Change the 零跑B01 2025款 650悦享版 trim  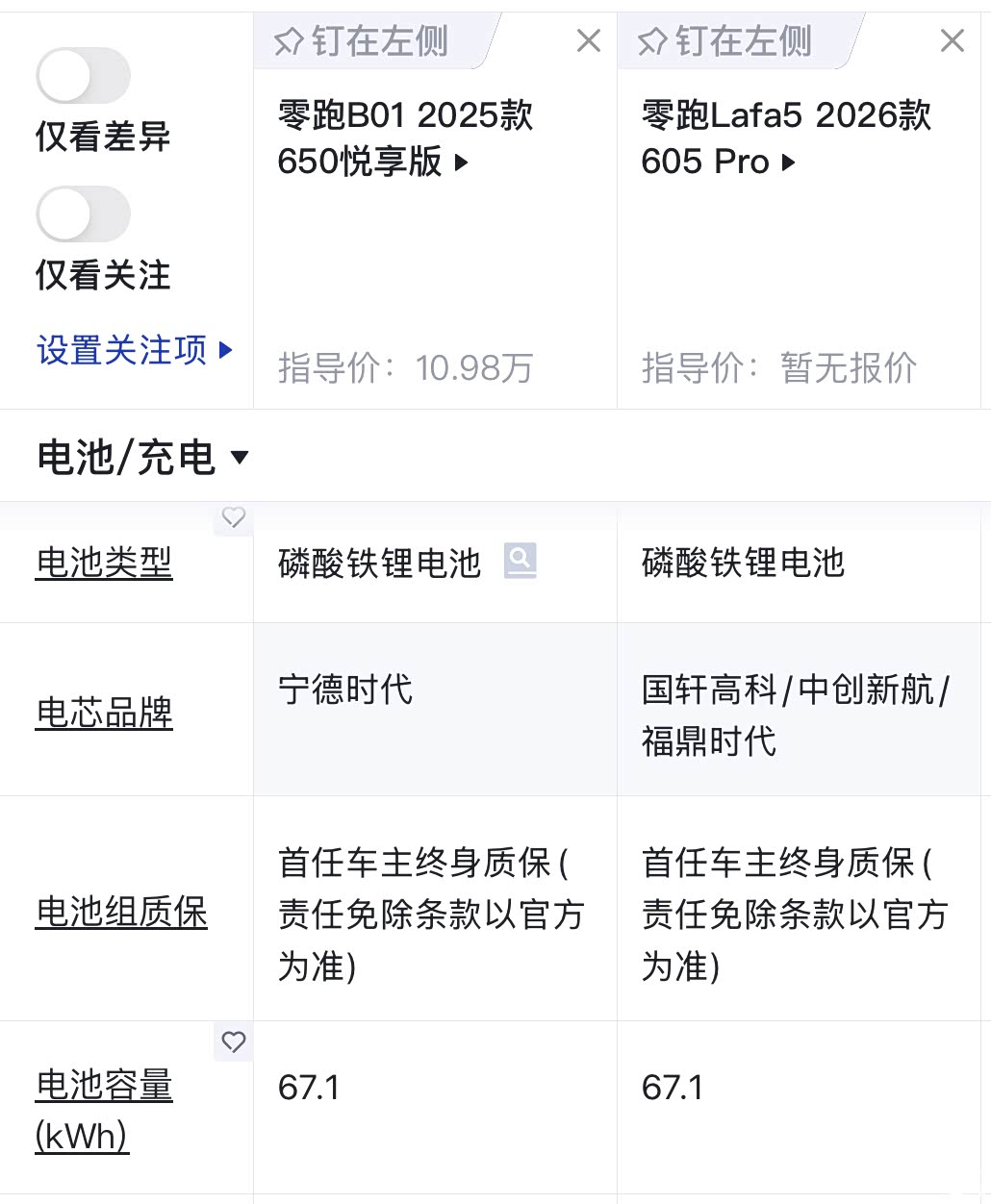pos(404,138)
